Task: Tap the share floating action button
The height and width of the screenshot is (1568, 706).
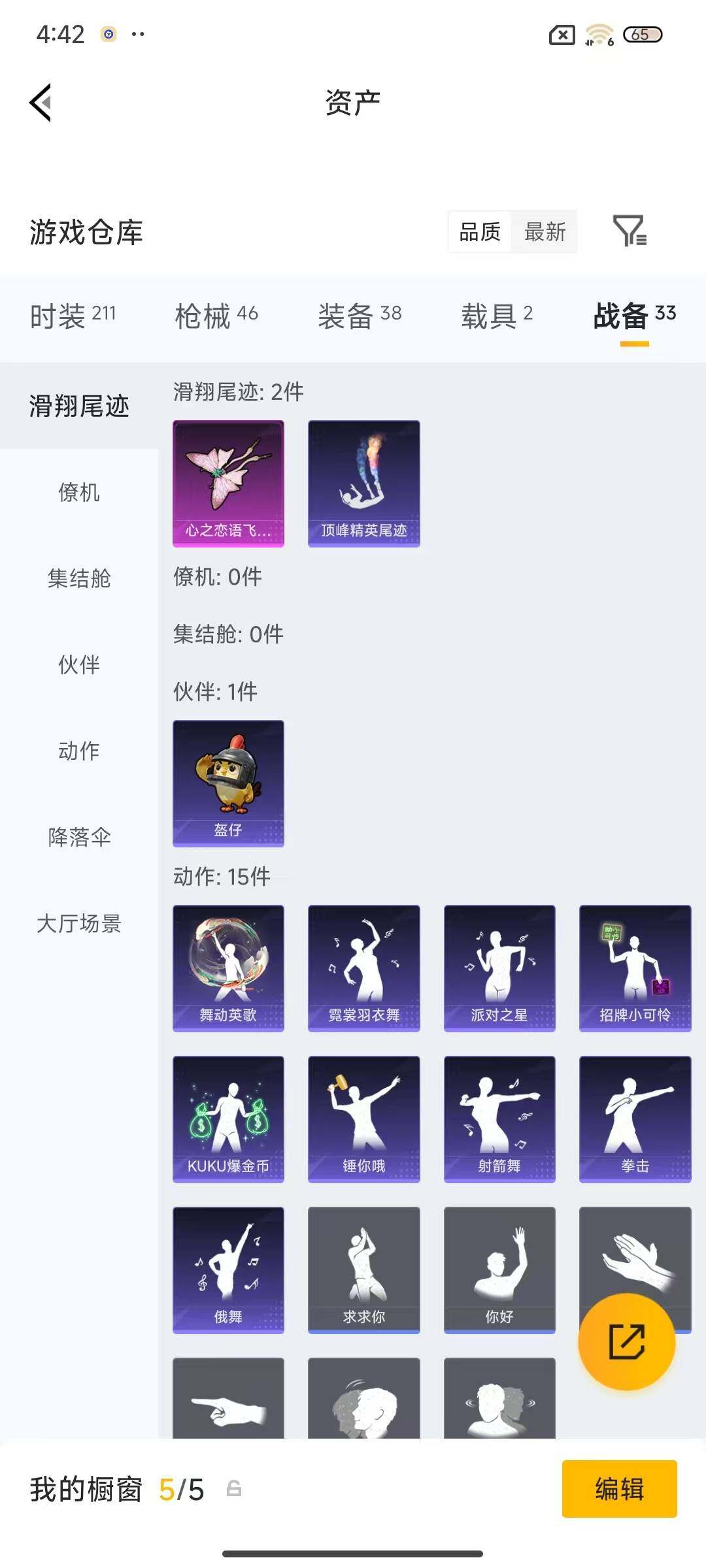Action: (x=626, y=1343)
